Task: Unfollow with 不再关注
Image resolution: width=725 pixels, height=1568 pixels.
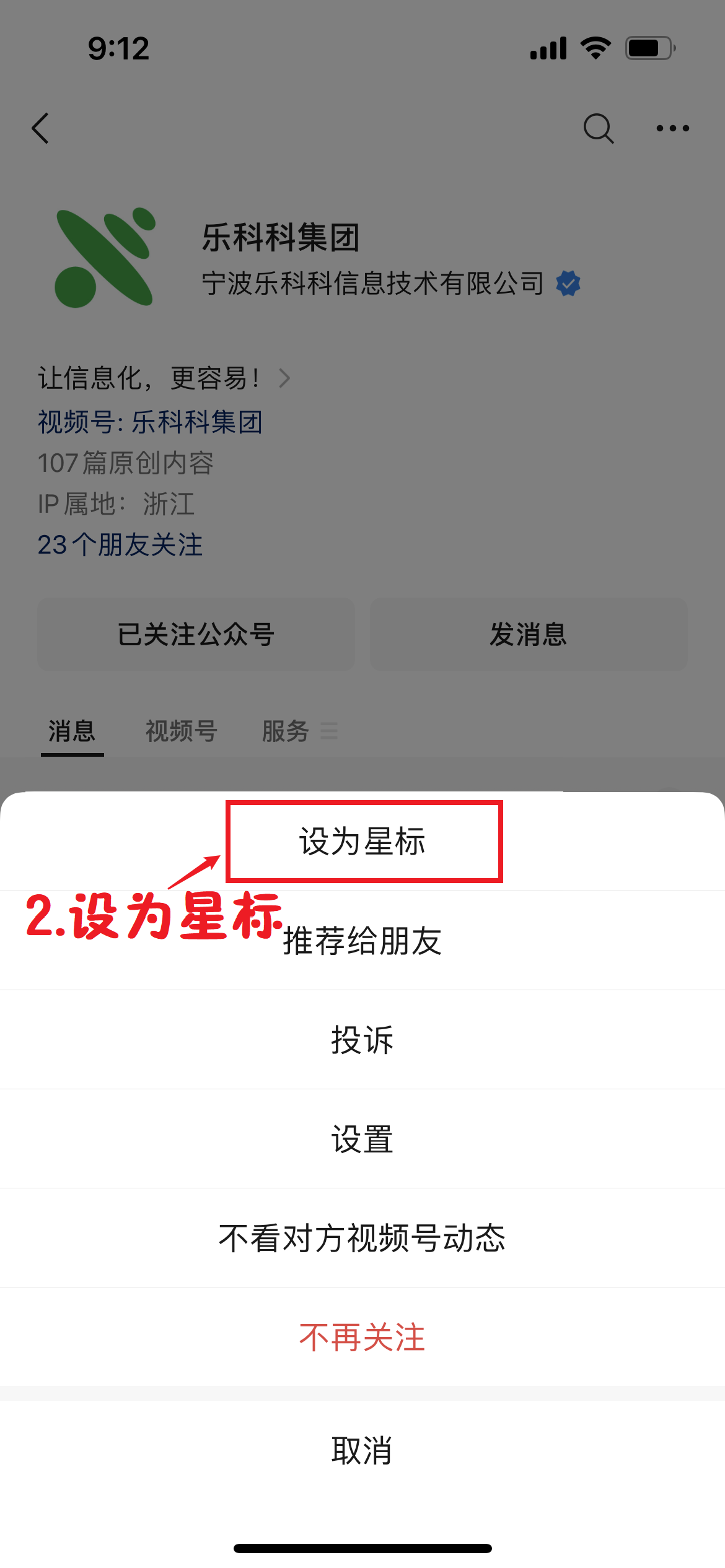Action: pyautogui.click(x=362, y=1337)
